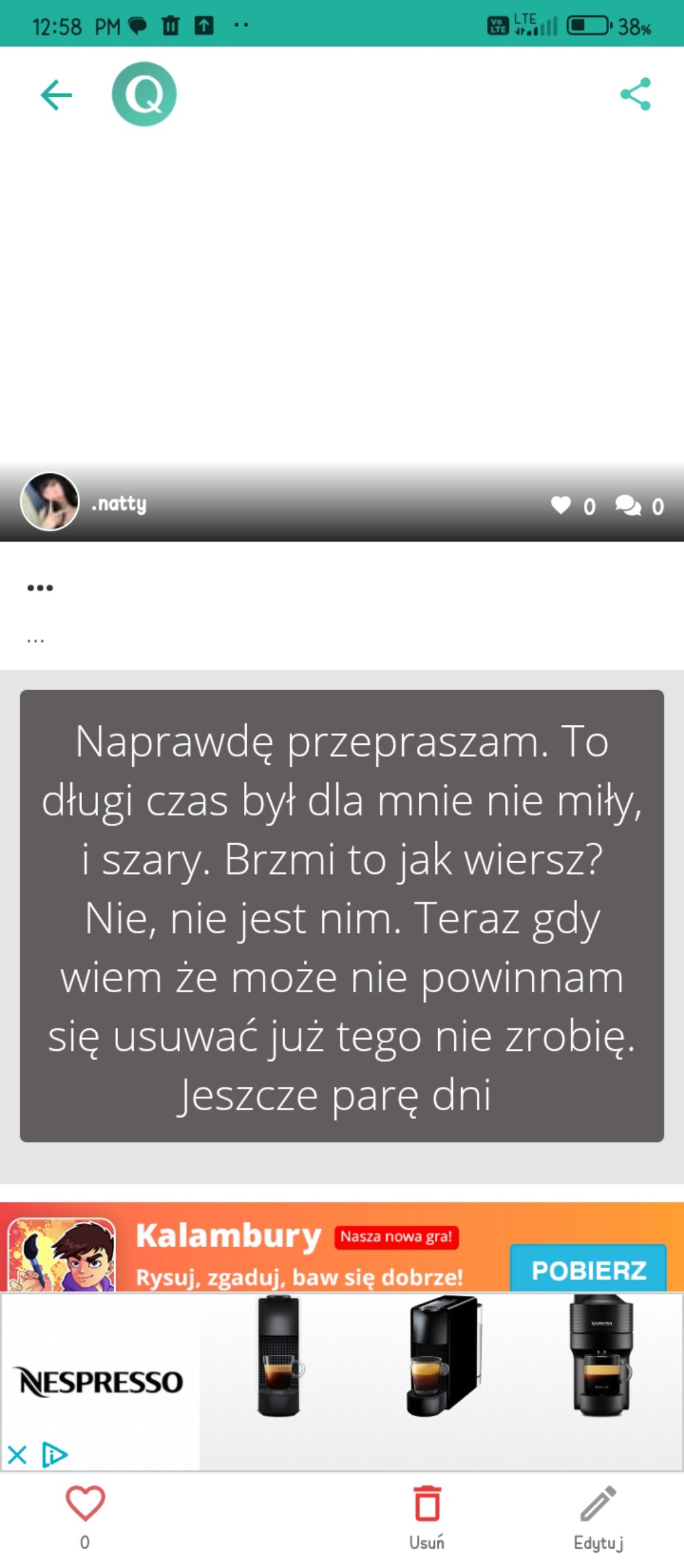Tap the round Q logo button
Viewport: 684px width, 1568px height.
(x=144, y=94)
